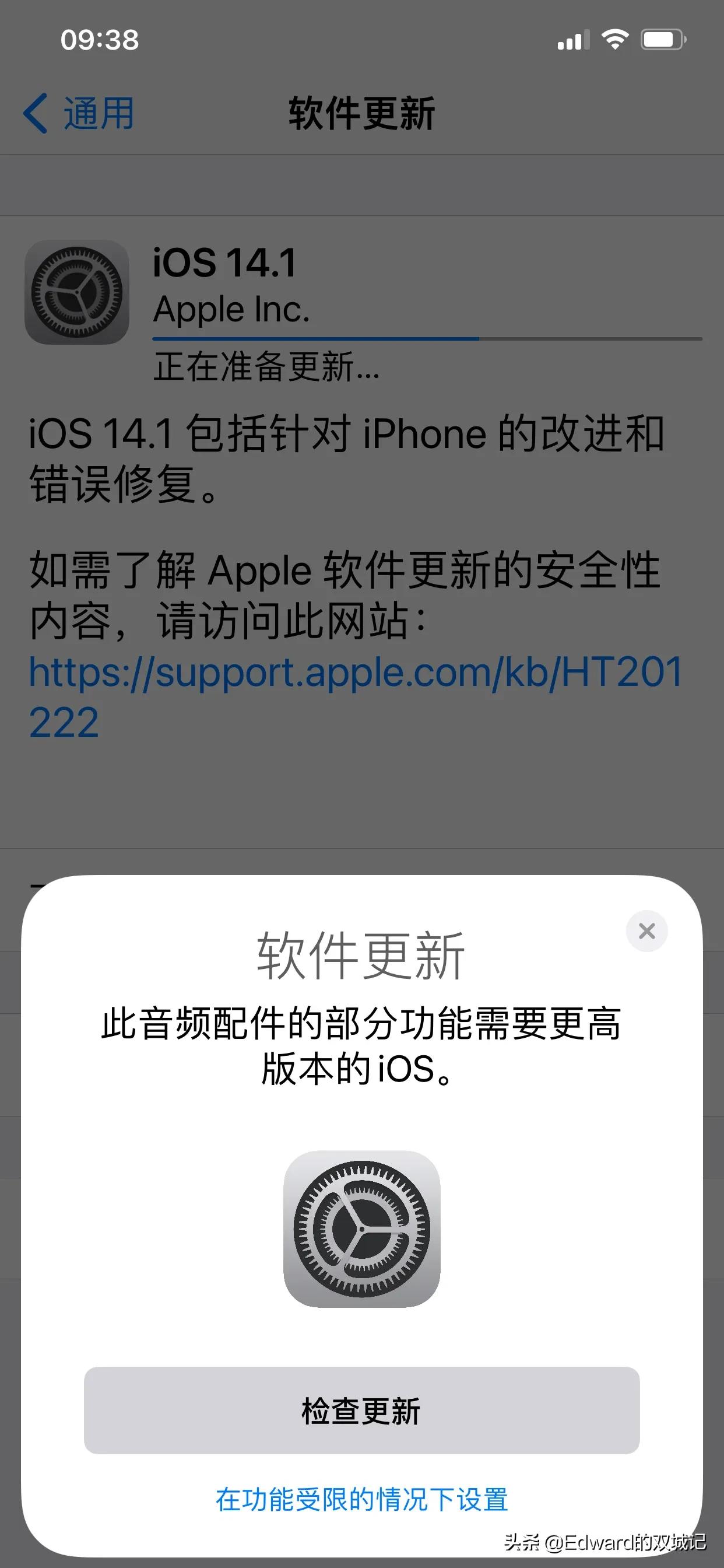Tap the audio accessory warning message
Viewport: 724px width, 1568px height.
pyautogui.click(x=362, y=1041)
